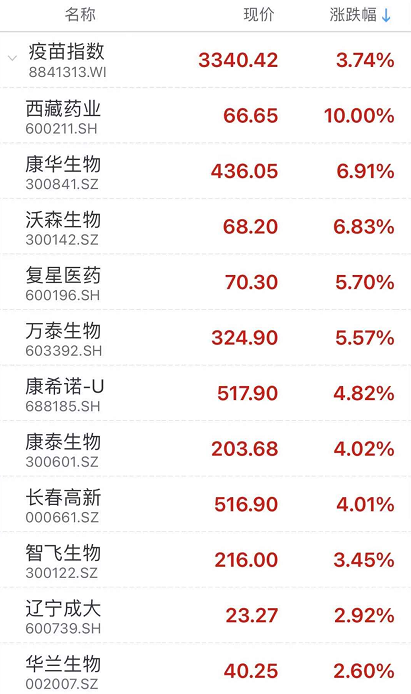This screenshot has height=694, width=411.
Task: Open the 辽宁成大 stock entry
Action: tap(205, 615)
